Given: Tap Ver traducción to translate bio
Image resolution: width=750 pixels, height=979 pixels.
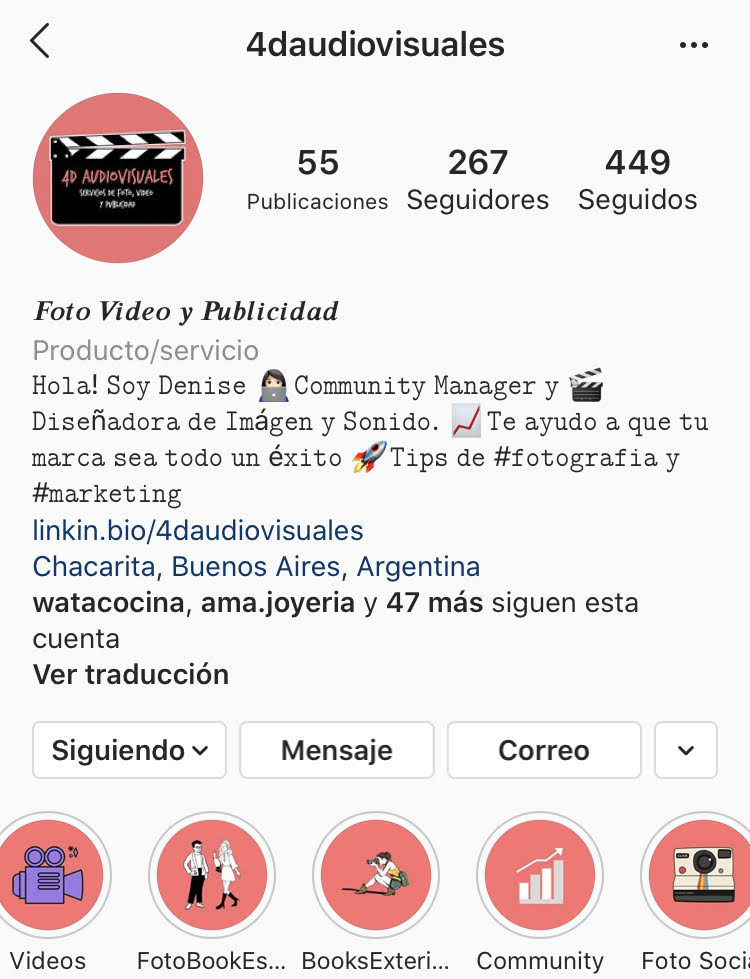Looking at the screenshot, I should click(x=131, y=674).
